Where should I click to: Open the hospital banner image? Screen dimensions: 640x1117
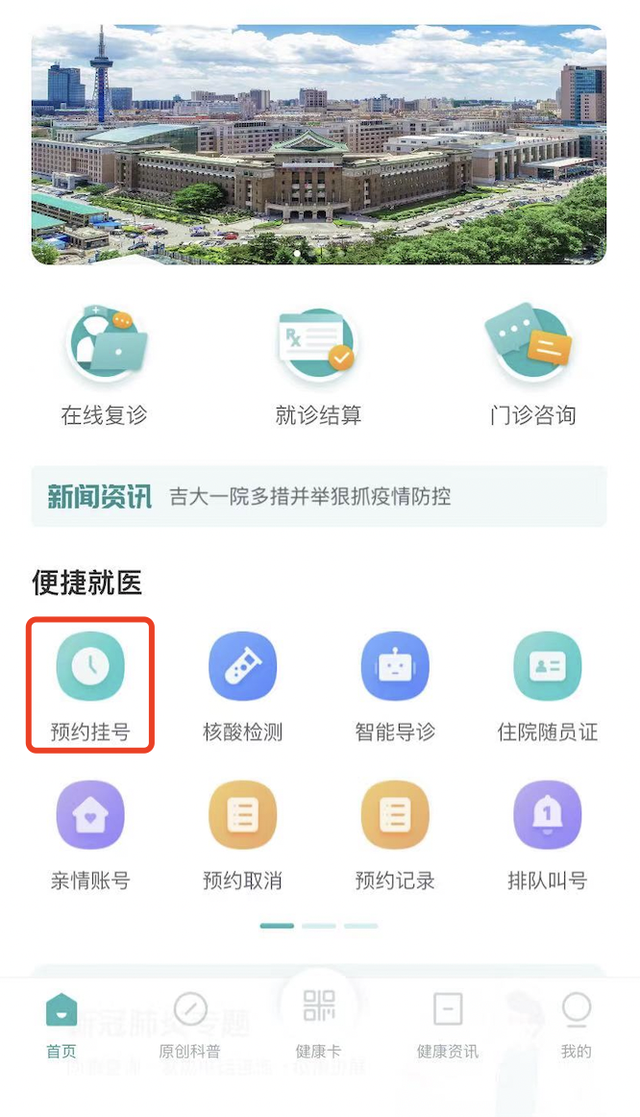[x=319, y=145]
